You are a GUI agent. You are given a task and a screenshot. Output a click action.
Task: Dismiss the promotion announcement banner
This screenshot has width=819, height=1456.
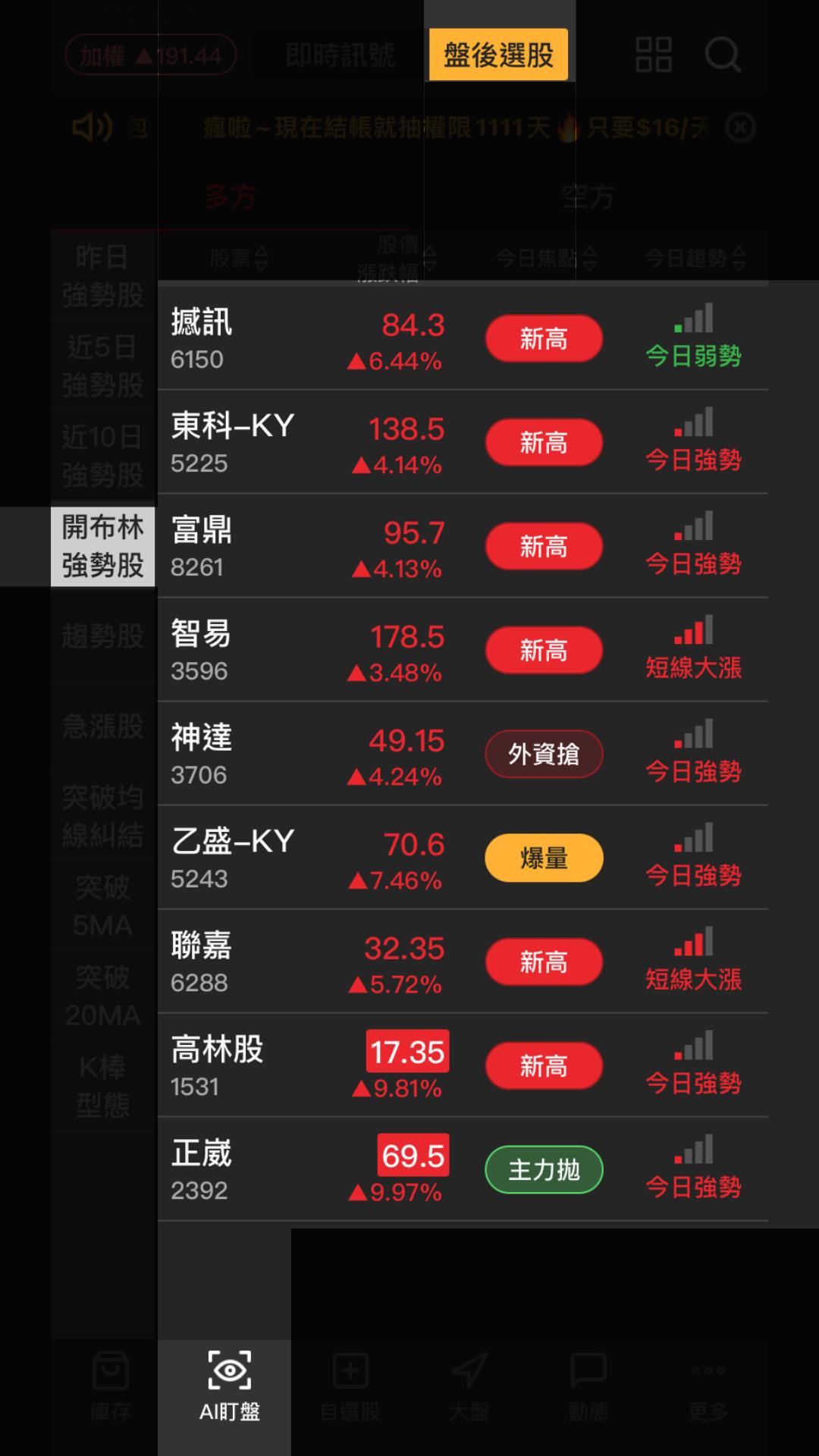pos(740,127)
